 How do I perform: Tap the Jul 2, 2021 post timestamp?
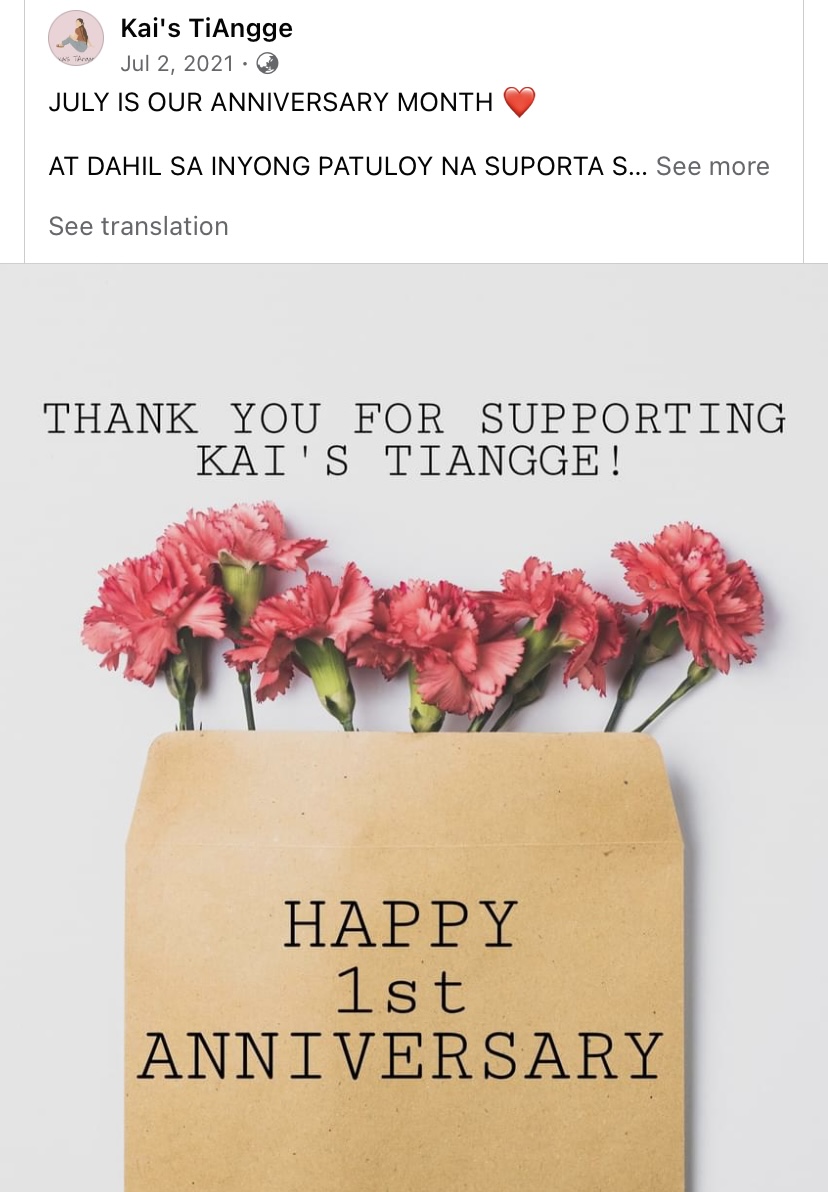click(x=176, y=64)
